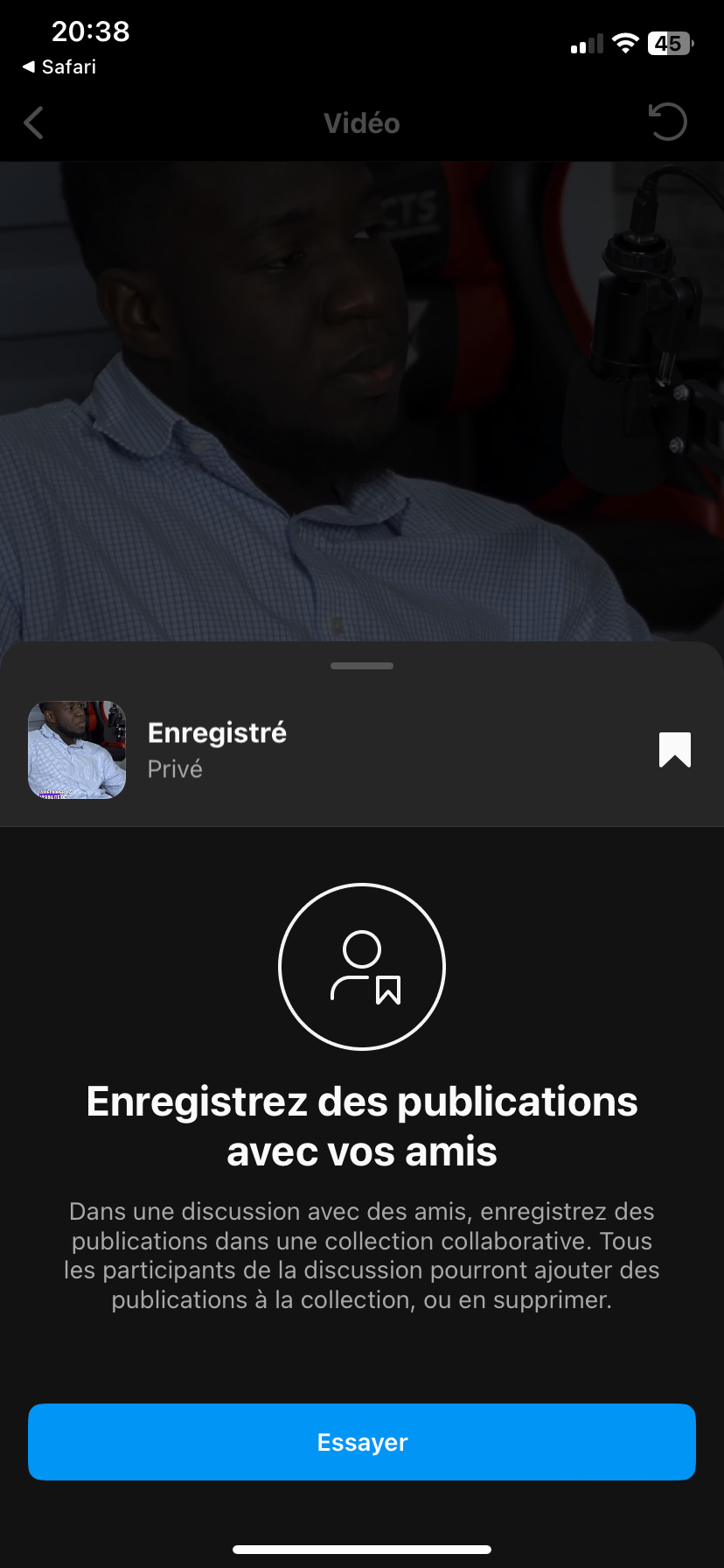Tap the Essayer button
Viewport: 724px width, 1568px height.
(362, 1442)
